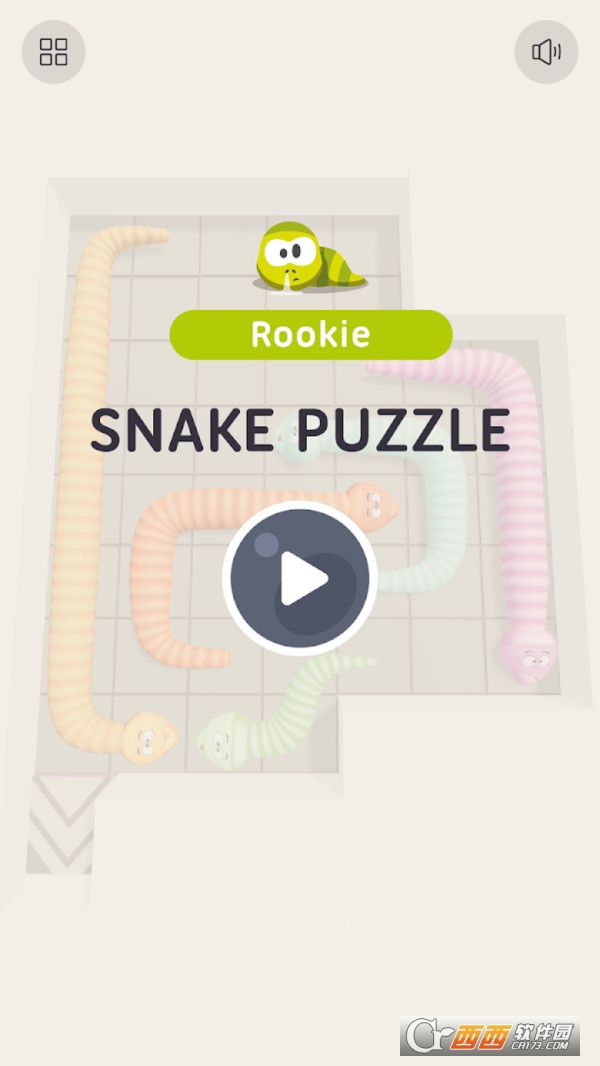Open the level grid menu
This screenshot has height=1066, width=600.
point(54,52)
